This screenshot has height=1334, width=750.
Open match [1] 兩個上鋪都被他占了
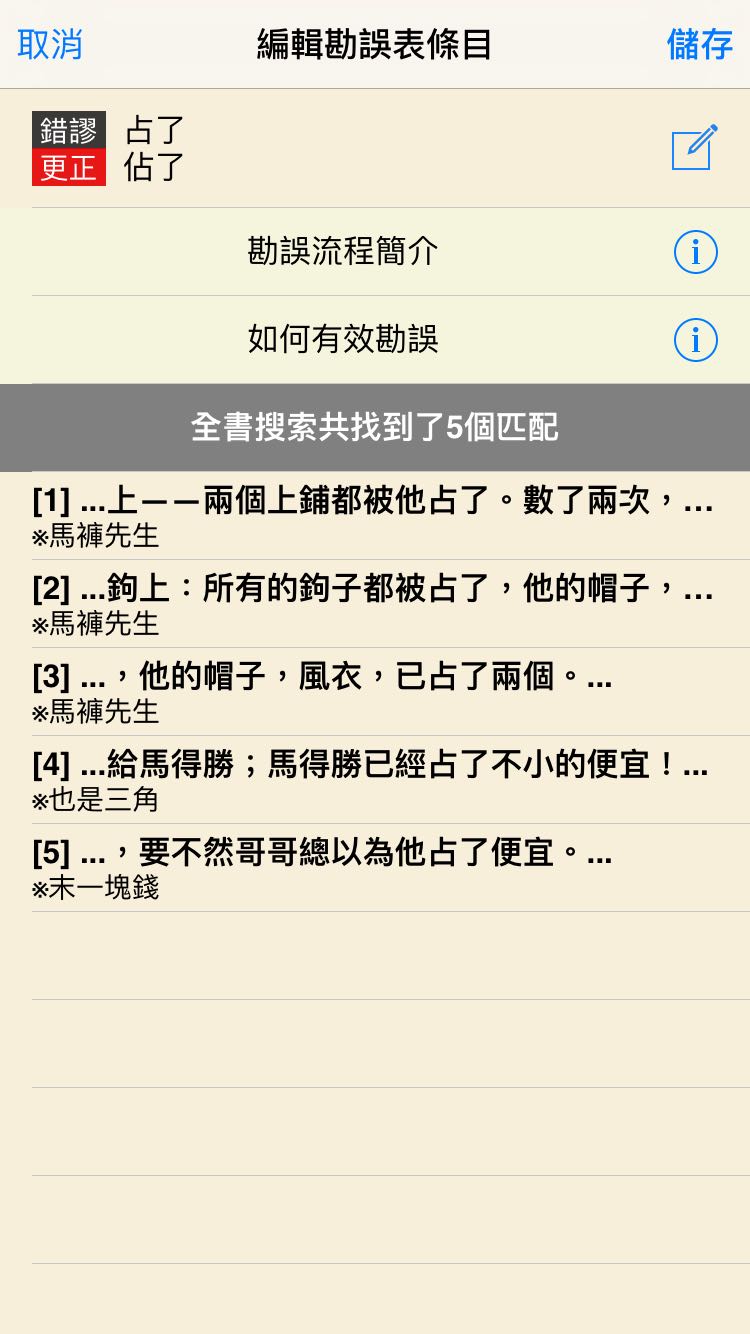(375, 516)
